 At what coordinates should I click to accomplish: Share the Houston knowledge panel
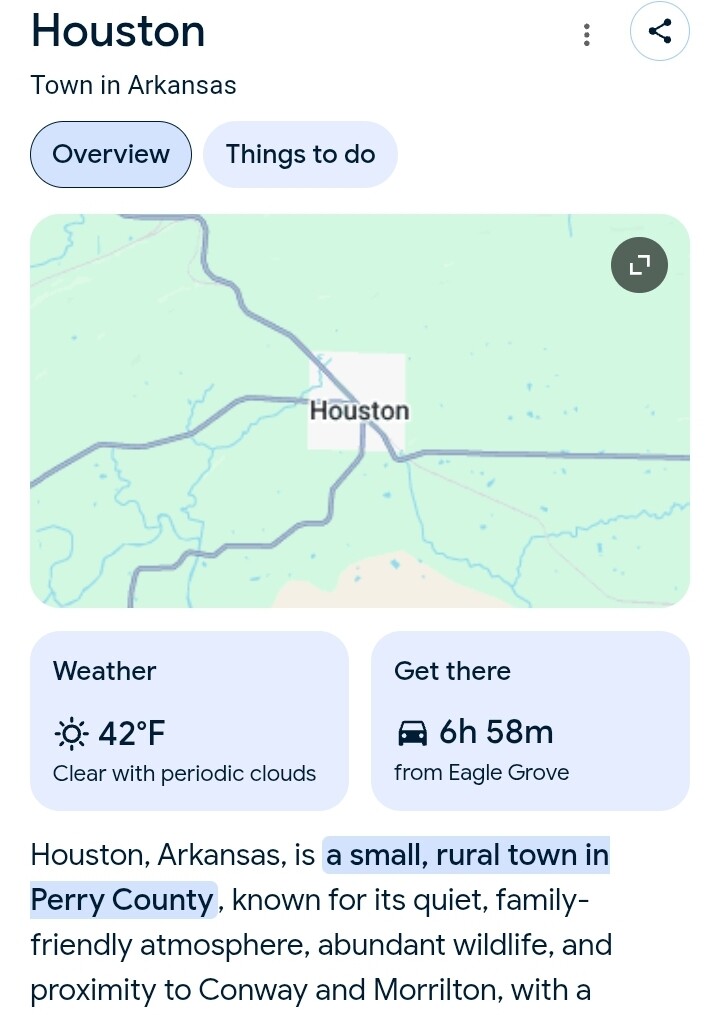pos(660,31)
